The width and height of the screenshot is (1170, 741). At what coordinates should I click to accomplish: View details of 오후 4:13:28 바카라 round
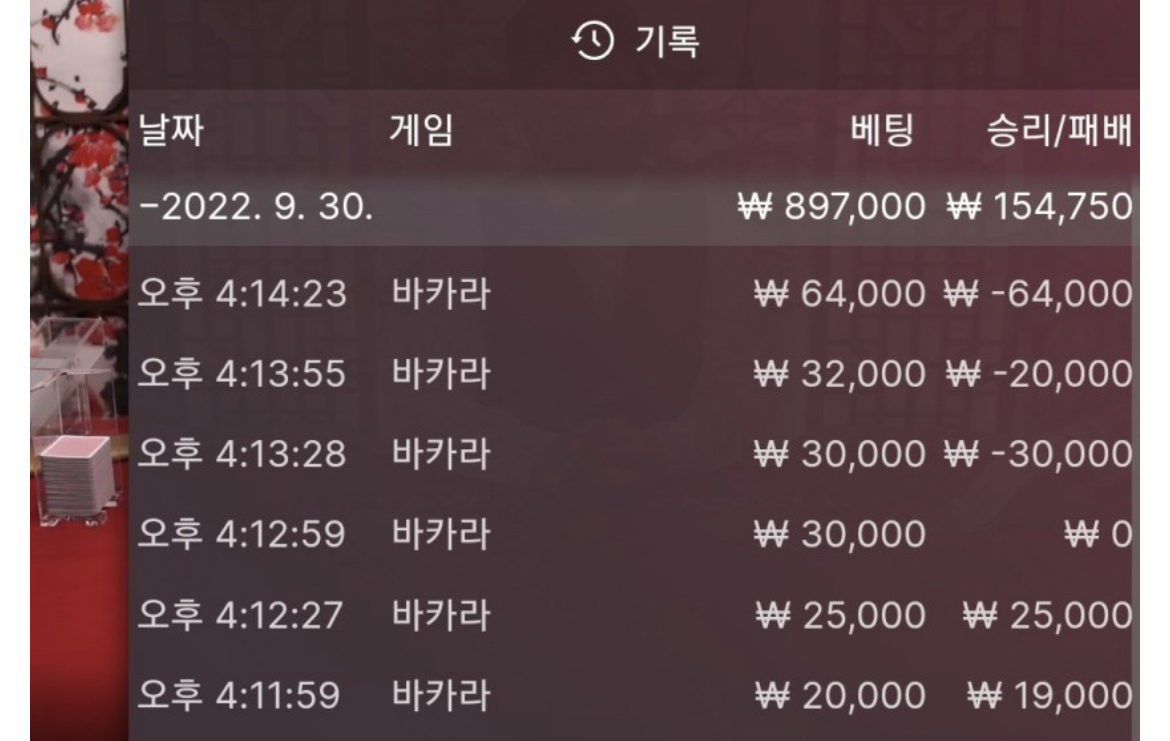coord(630,454)
